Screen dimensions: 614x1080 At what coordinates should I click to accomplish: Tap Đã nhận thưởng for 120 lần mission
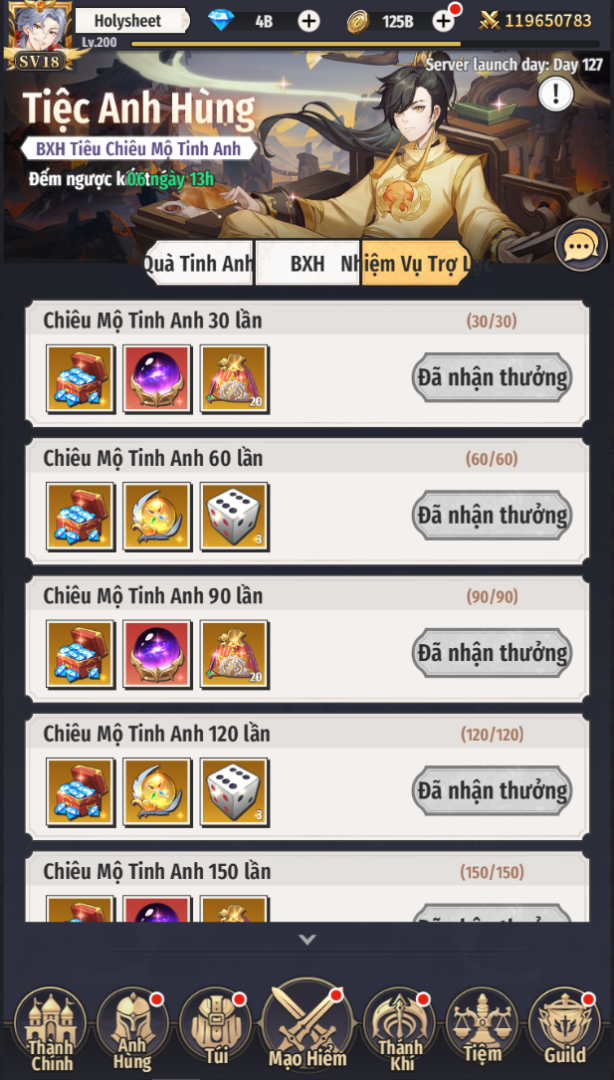click(492, 791)
